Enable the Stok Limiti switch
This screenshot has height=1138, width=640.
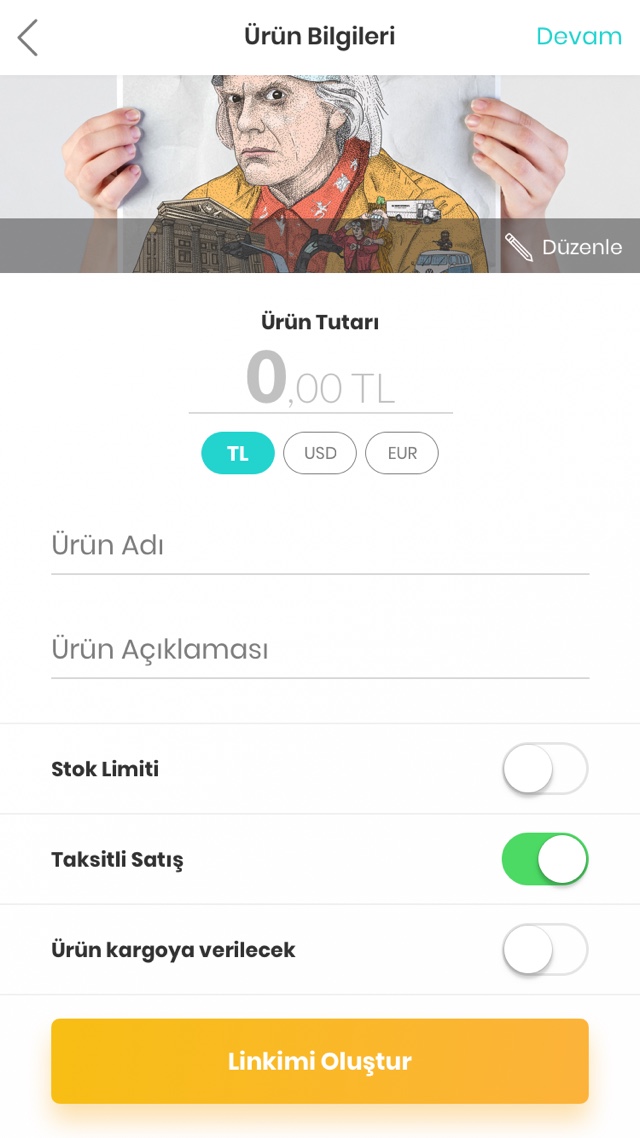544,769
